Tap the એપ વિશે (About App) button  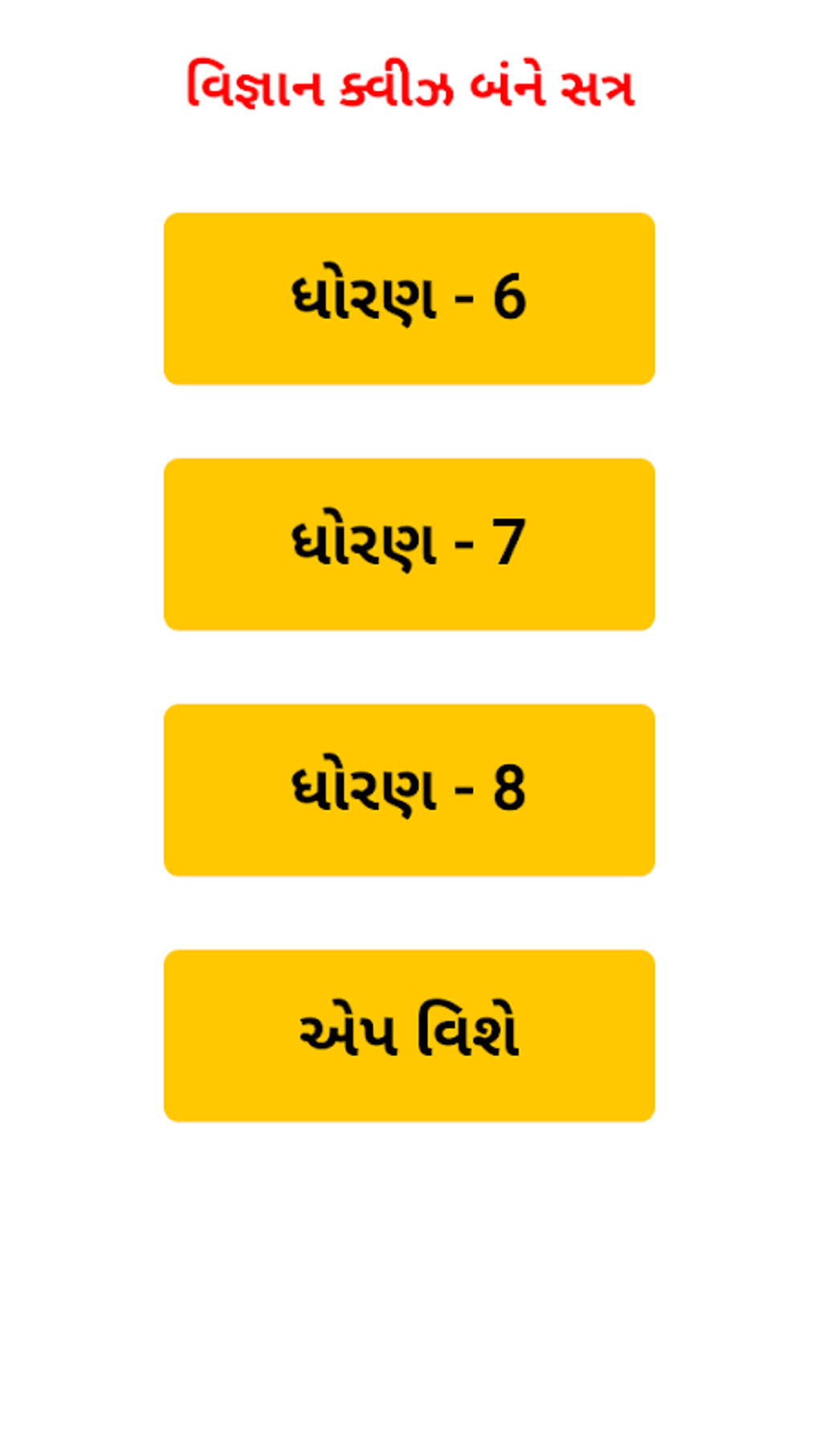409,1035
